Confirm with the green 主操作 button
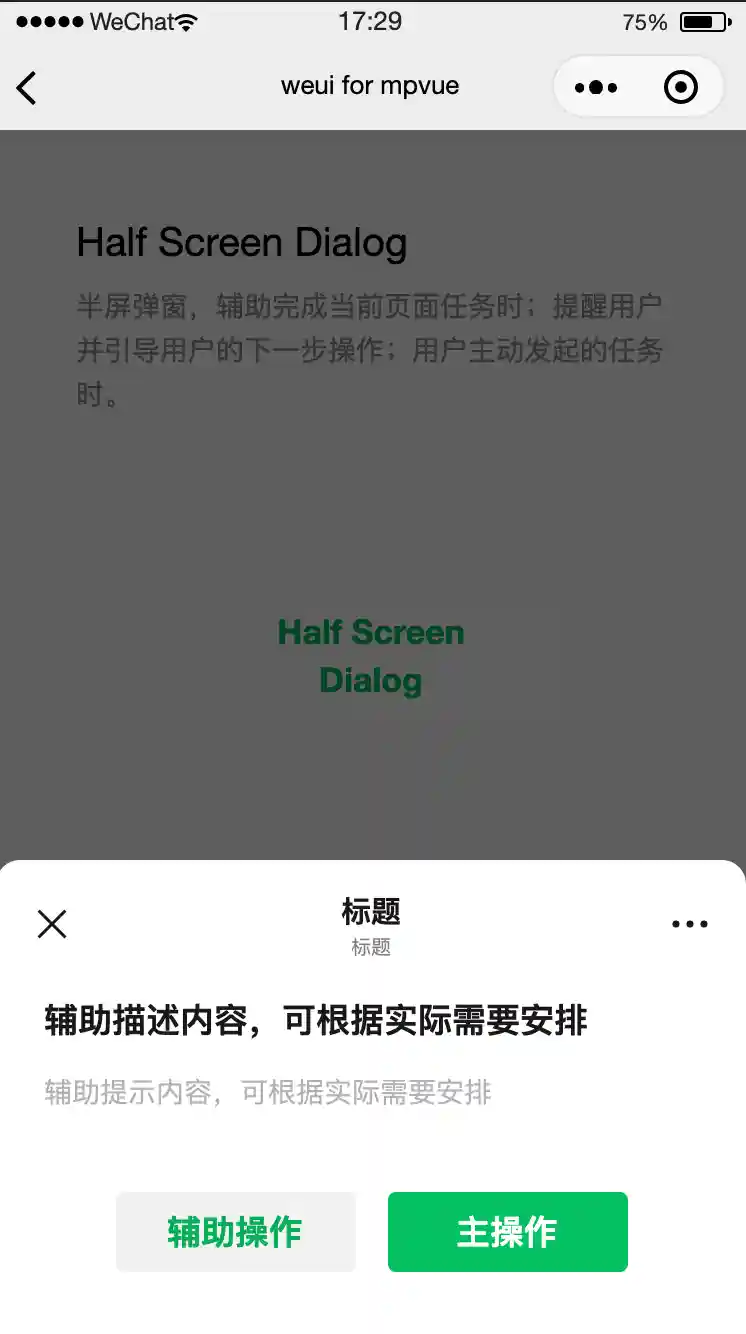Screen dimensions: 746x1334 [508, 1232]
